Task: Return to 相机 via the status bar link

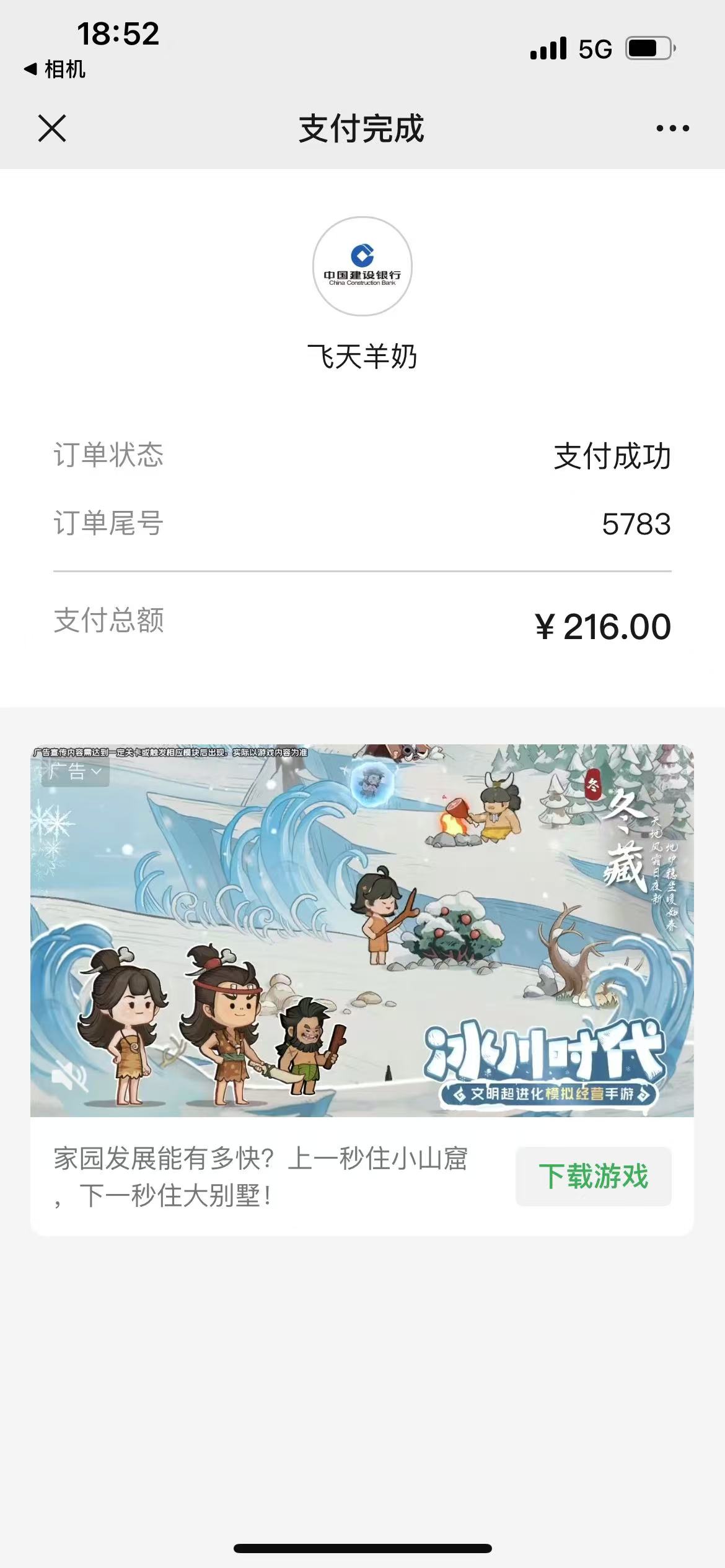Action: click(x=55, y=69)
